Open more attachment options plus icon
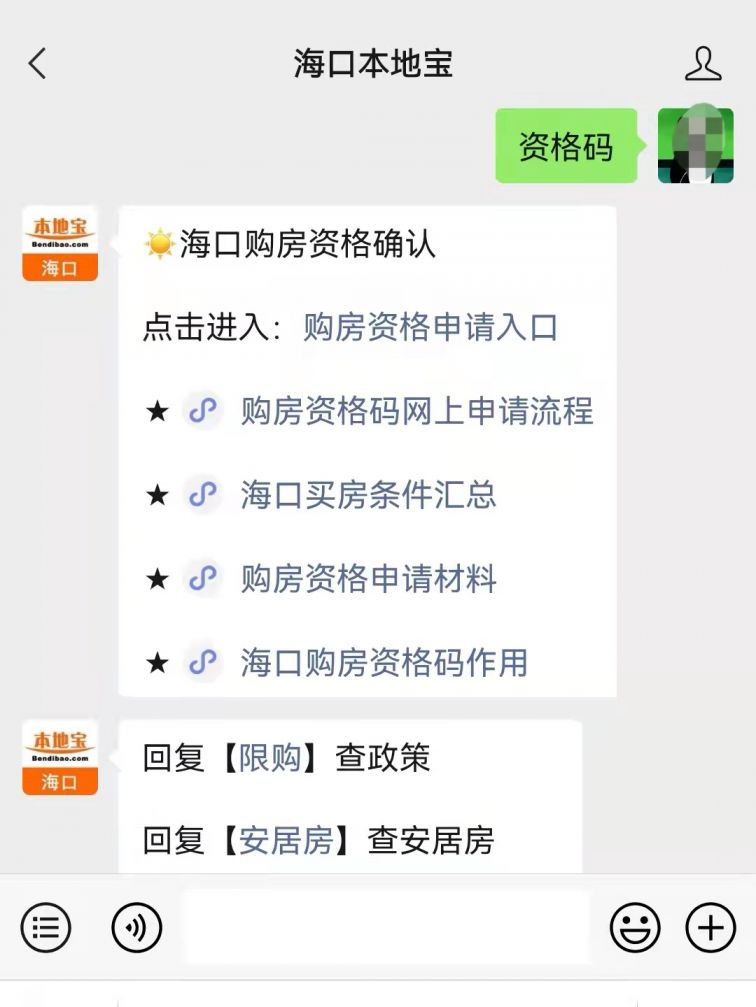756x1007 pixels. (x=710, y=929)
